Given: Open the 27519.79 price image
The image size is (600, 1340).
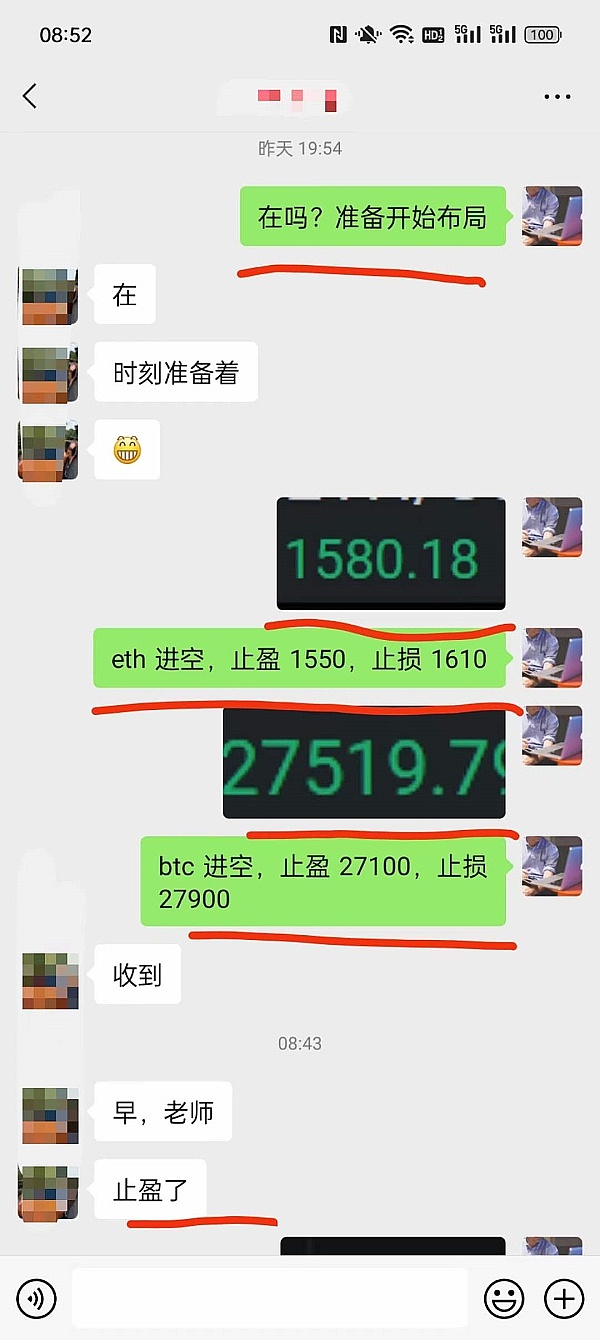Looking at the screenshot, I should click(x=364, y=764).
